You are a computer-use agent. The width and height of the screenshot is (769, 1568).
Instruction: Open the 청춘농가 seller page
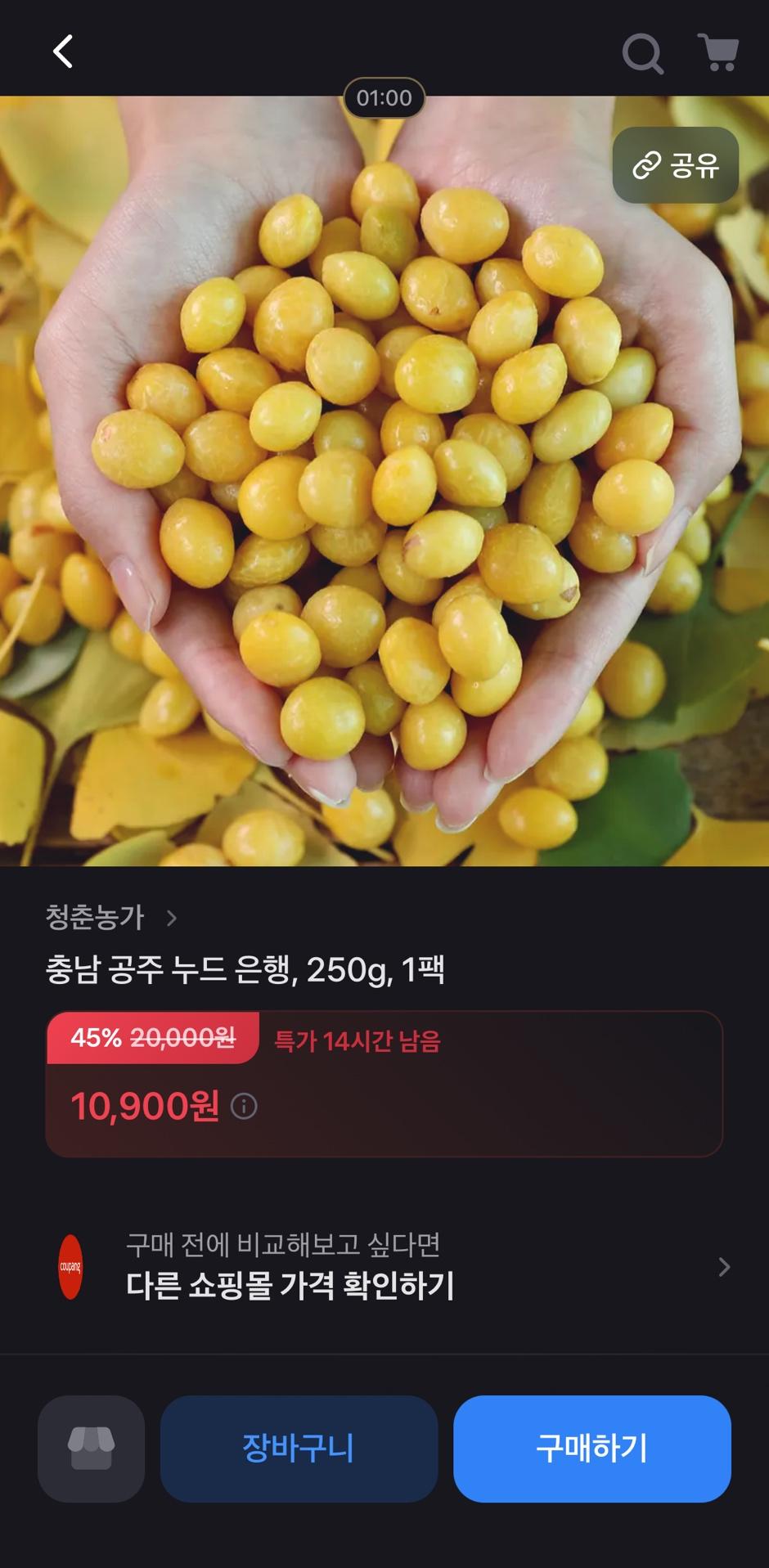point(110,918)
